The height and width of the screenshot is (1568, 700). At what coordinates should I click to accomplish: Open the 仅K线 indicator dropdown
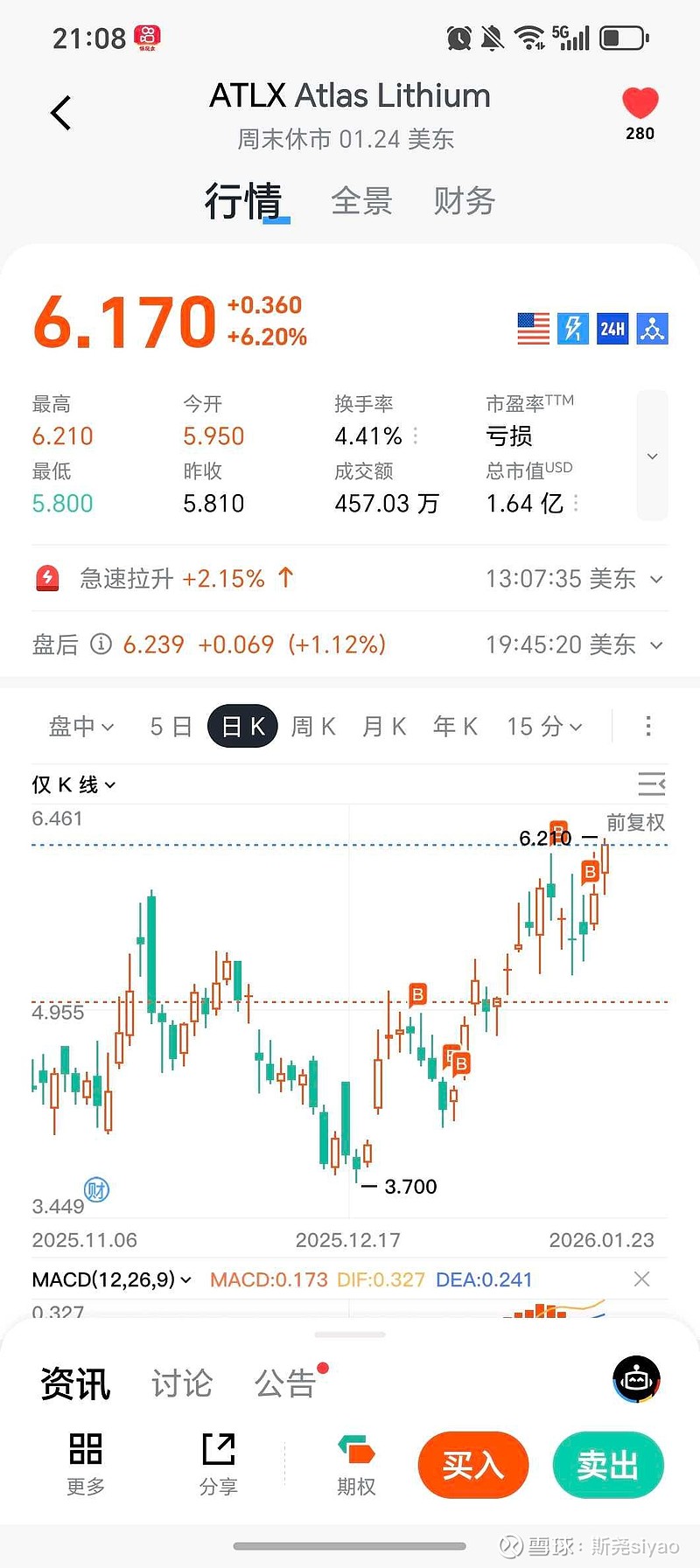73,784
